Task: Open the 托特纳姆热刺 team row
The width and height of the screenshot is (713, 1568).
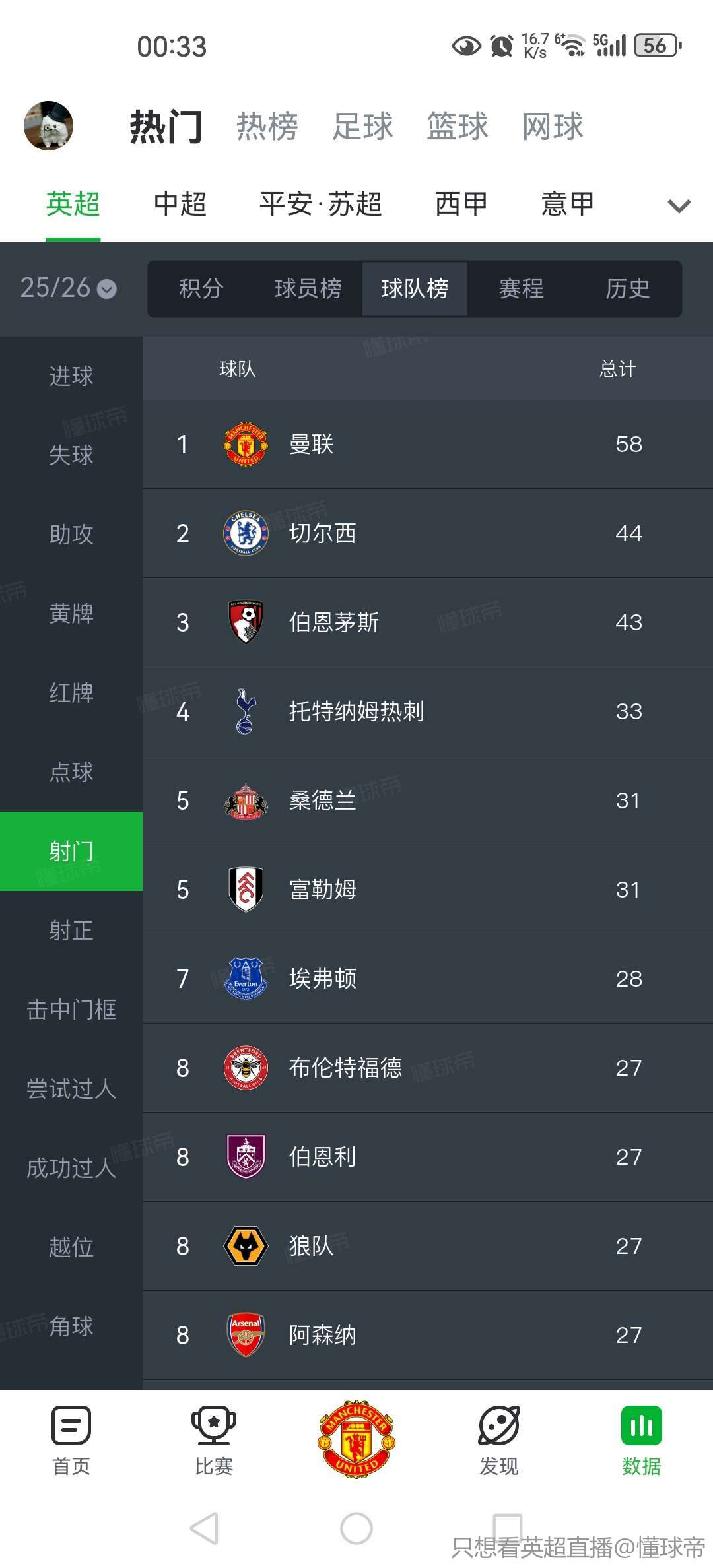Action: click(428, 711)
